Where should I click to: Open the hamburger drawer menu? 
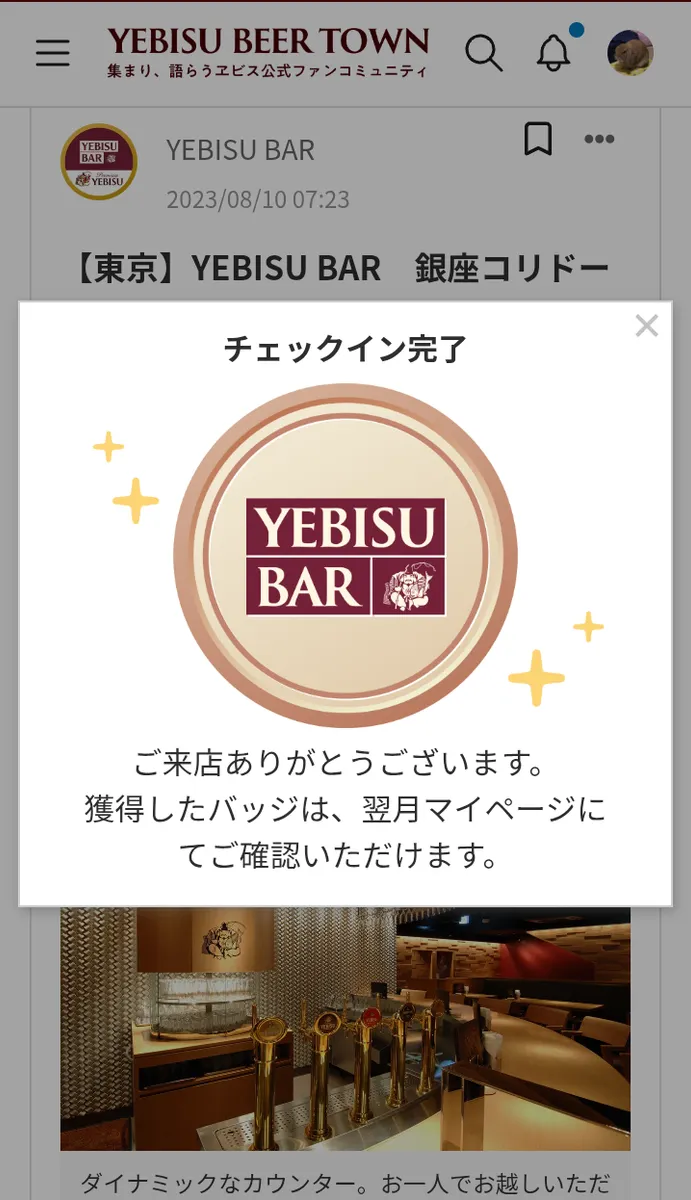[53, 53]
